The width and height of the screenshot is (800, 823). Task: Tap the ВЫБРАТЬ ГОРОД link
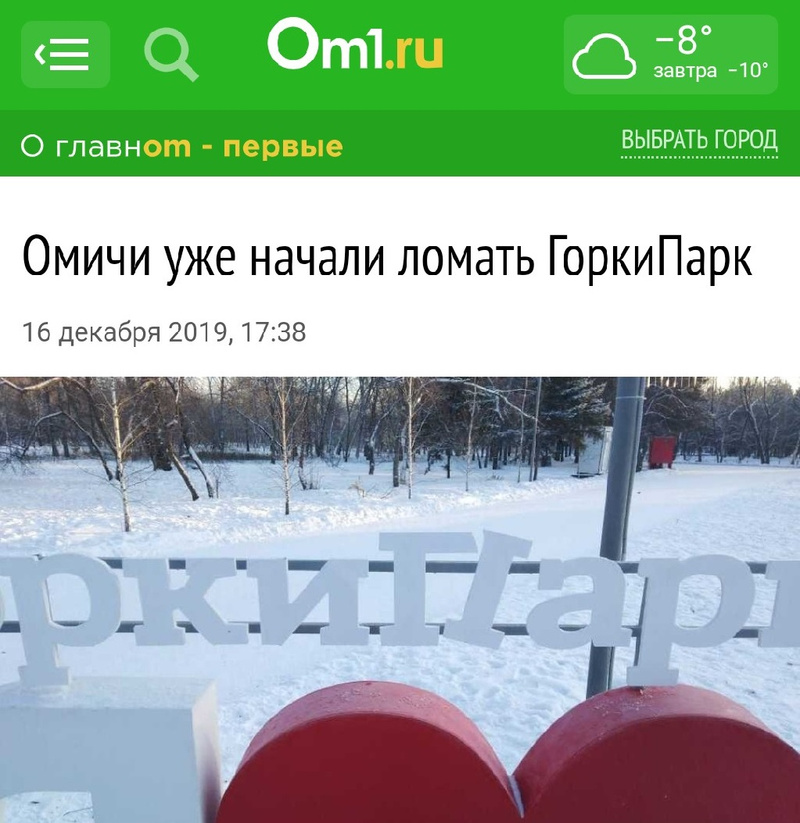click(699, 140)
